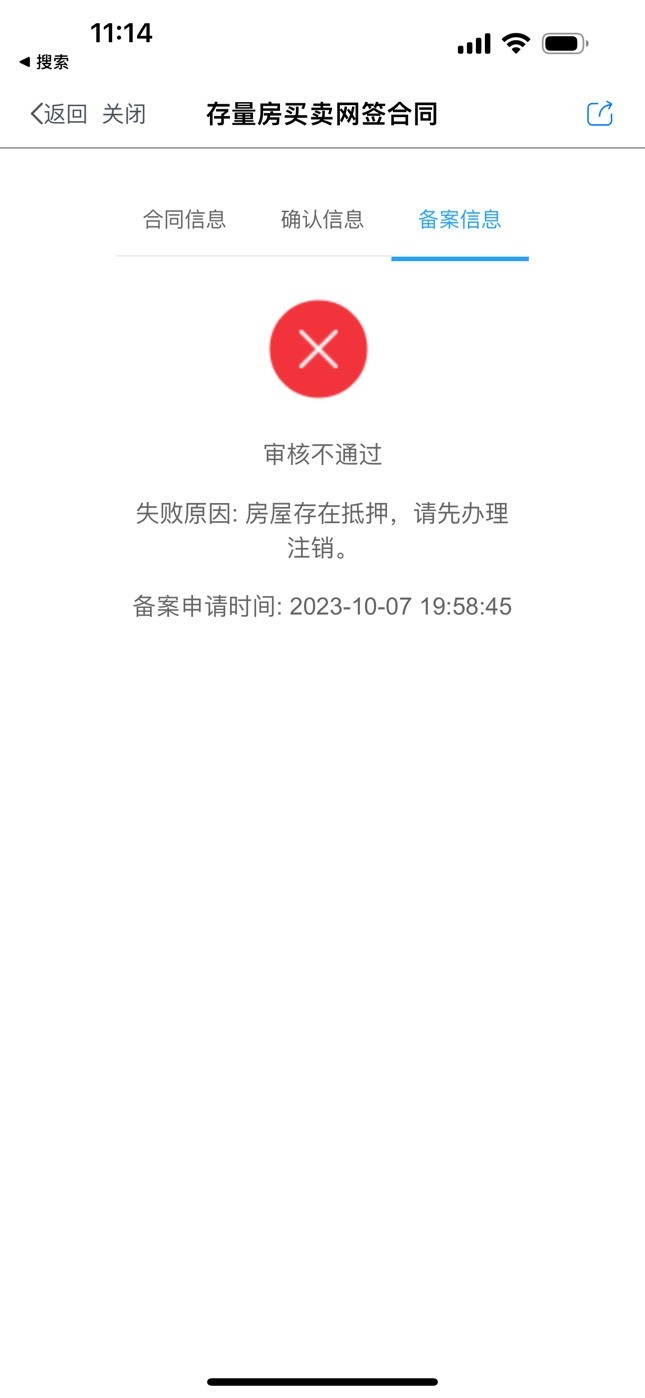This screenshot has width=645, height=1398.
Task: Close the page with 关闭
Action: point(124,114)
